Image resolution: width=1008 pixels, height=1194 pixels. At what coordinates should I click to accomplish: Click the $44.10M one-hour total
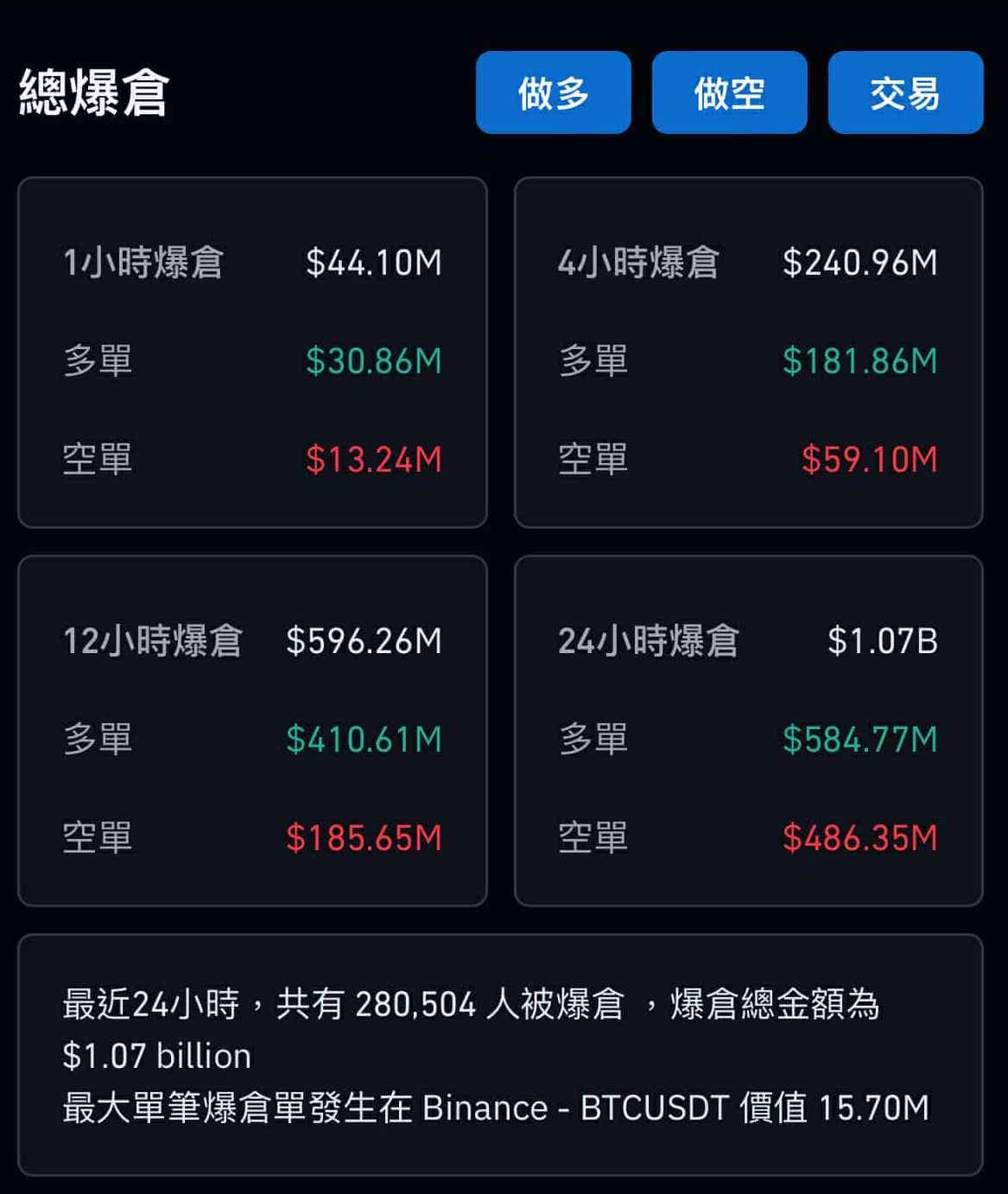coord(373,263)
